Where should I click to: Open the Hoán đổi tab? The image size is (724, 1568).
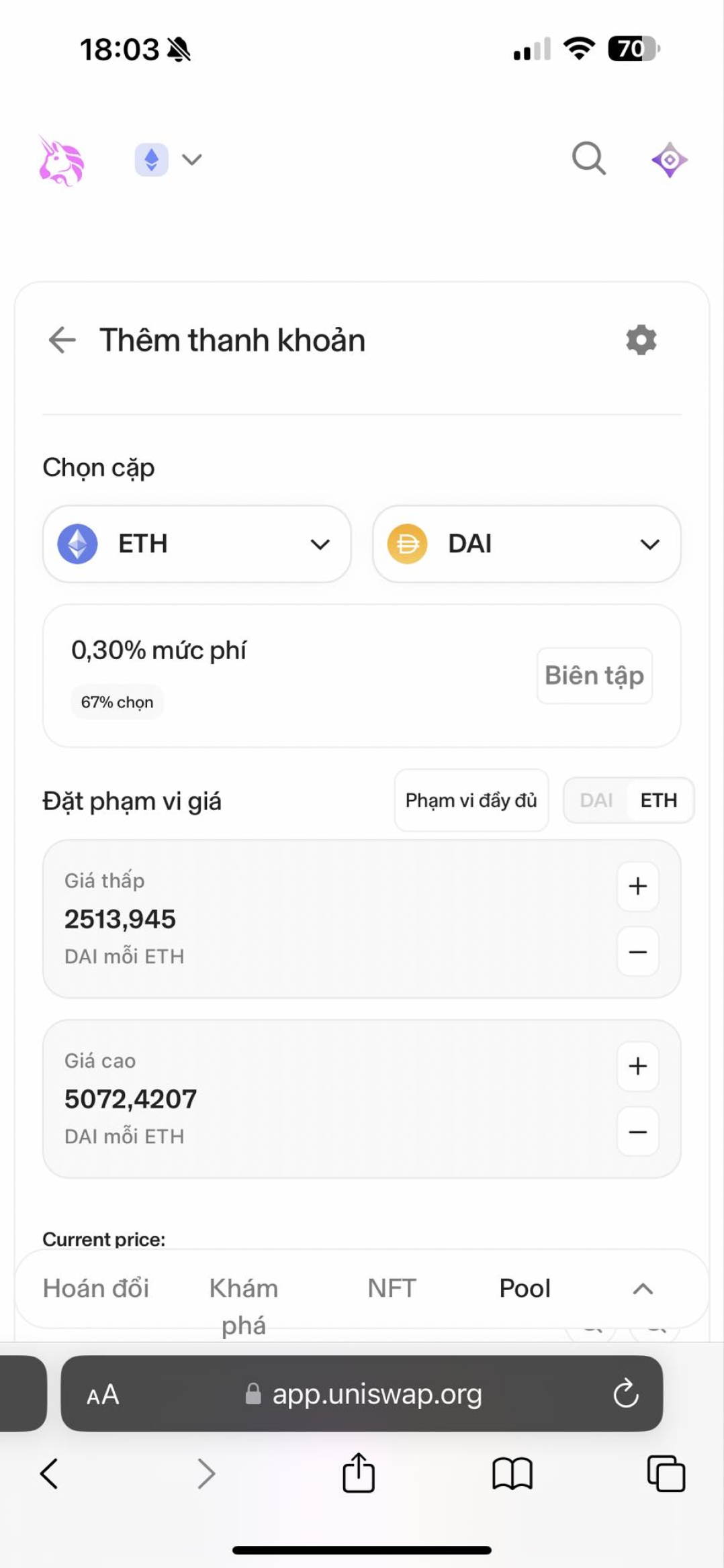coord(96,1288)
